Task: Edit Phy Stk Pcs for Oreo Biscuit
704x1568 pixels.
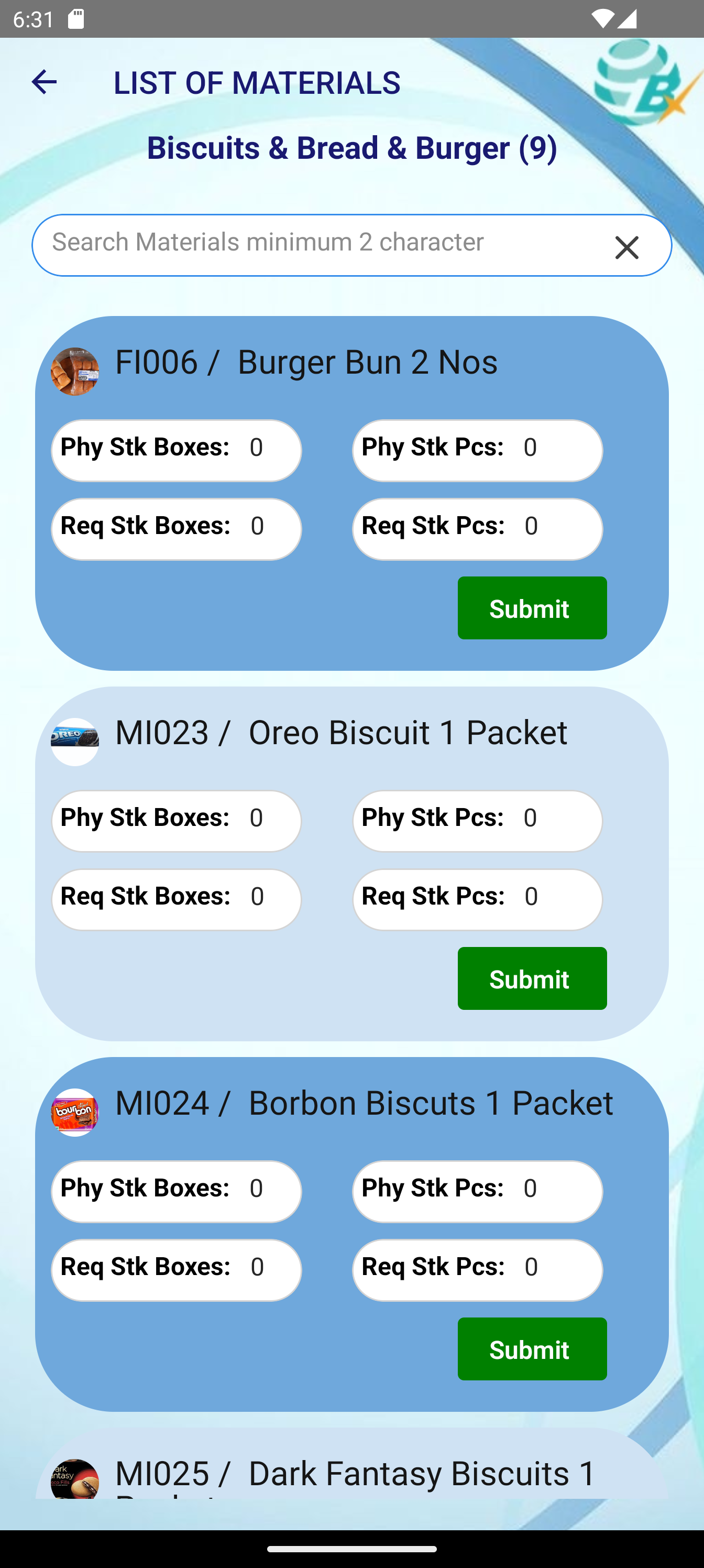Action: click(557, 820)
